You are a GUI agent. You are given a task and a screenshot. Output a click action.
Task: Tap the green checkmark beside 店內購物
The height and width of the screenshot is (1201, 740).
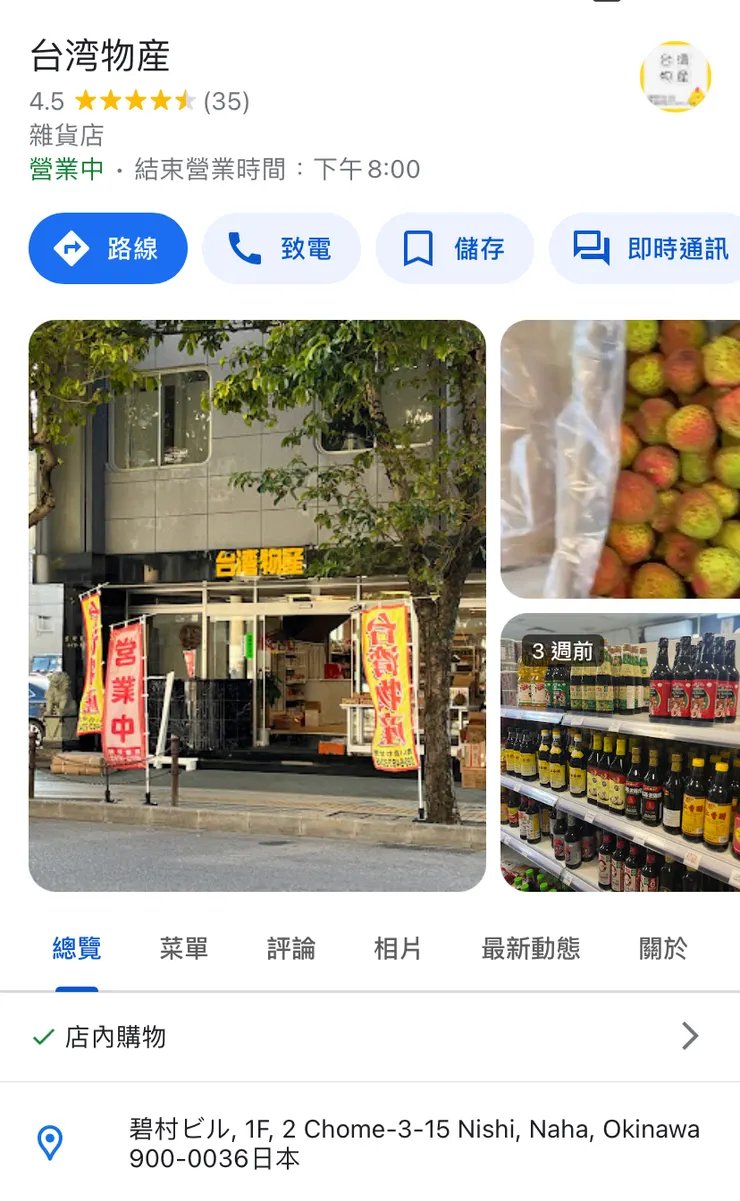39,1036
